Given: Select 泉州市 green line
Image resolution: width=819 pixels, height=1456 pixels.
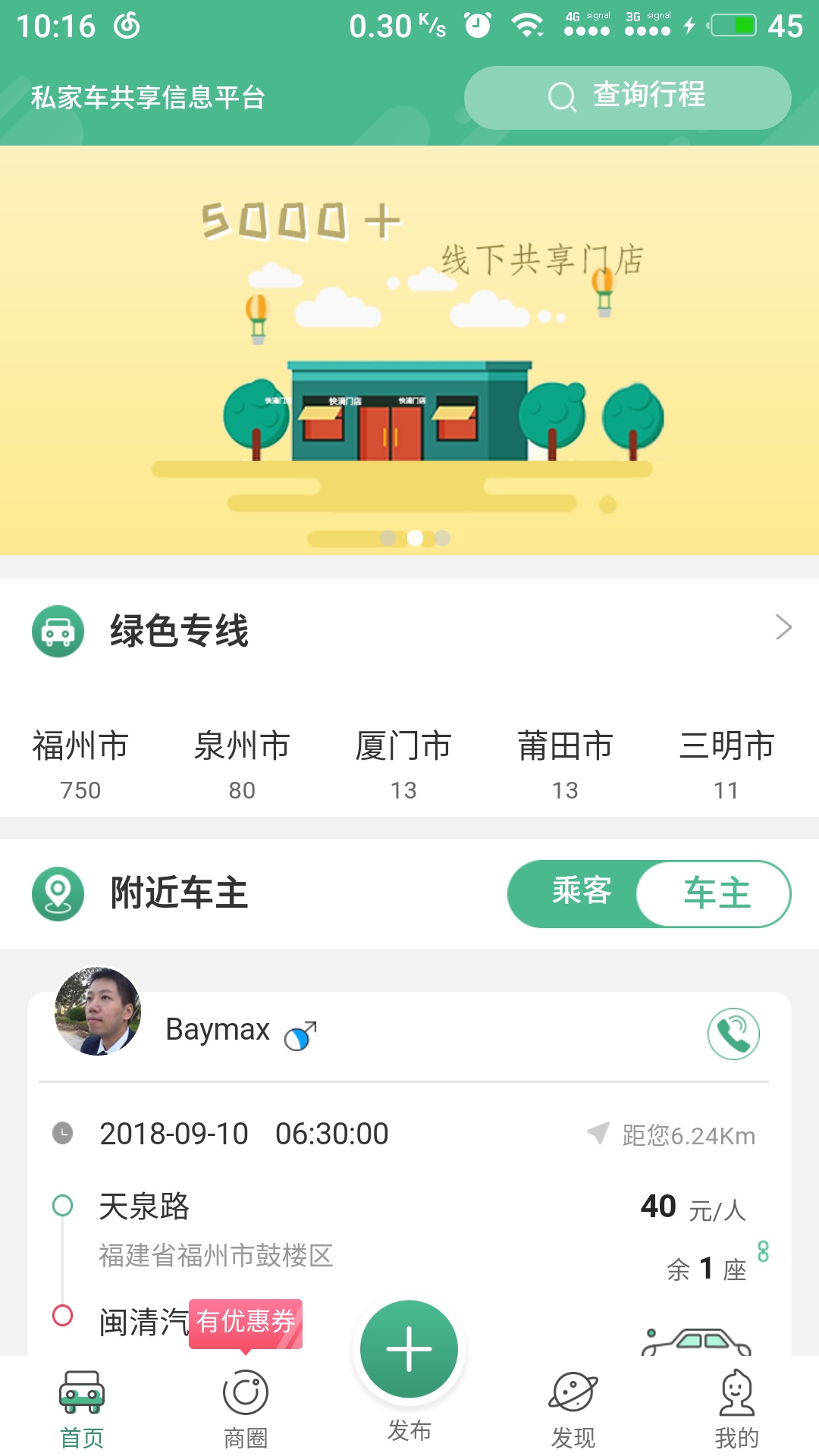Looking at the screenshot, I should [242, 763].
